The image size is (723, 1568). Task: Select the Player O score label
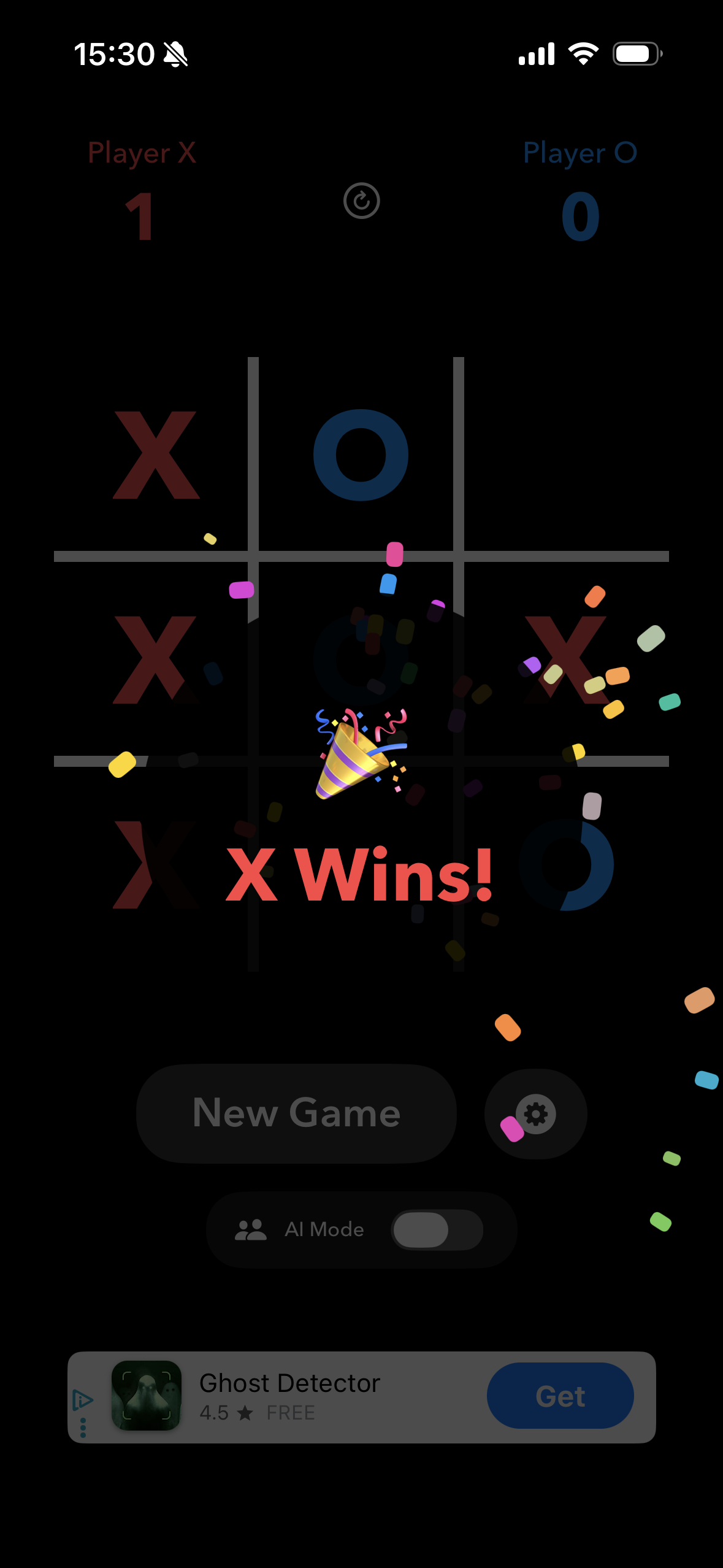(x=580, y=153)
